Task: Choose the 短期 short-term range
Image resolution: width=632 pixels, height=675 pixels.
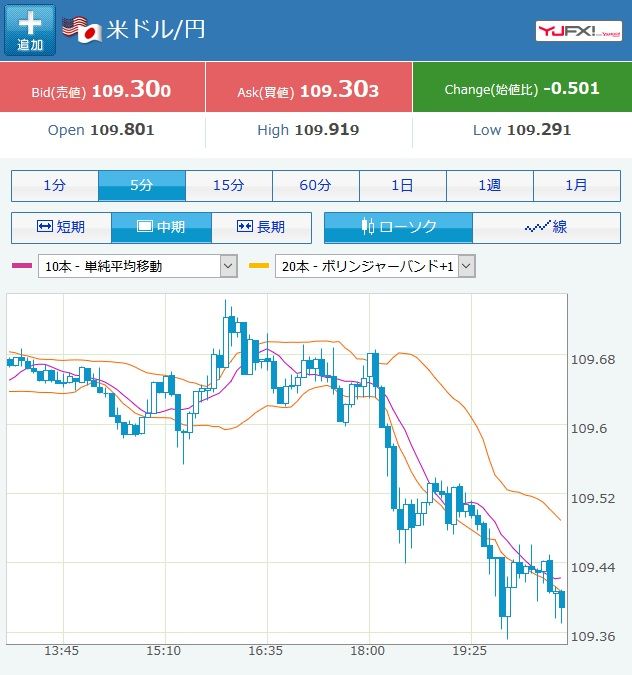Action: [61, 227]
